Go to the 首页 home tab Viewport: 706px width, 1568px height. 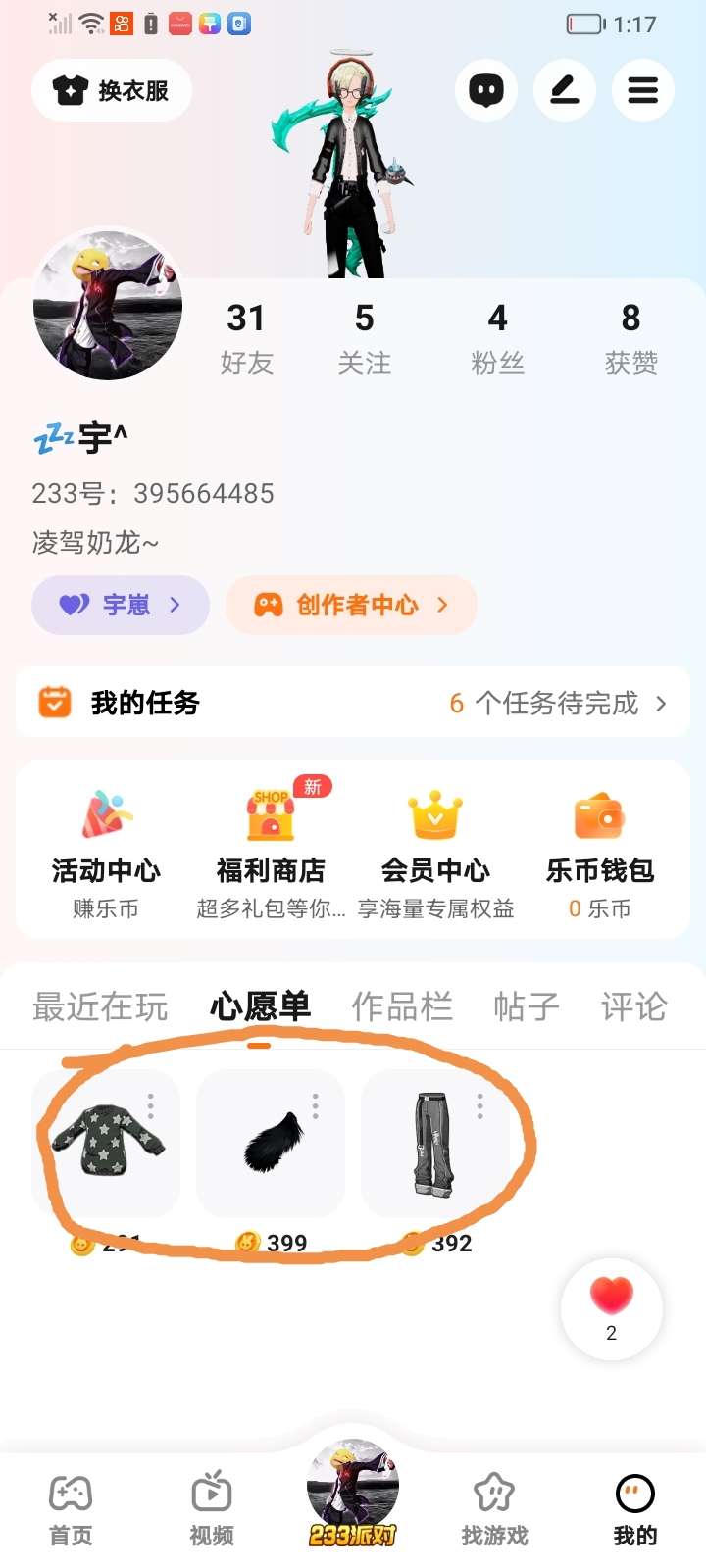click(x=71, y=1509)
